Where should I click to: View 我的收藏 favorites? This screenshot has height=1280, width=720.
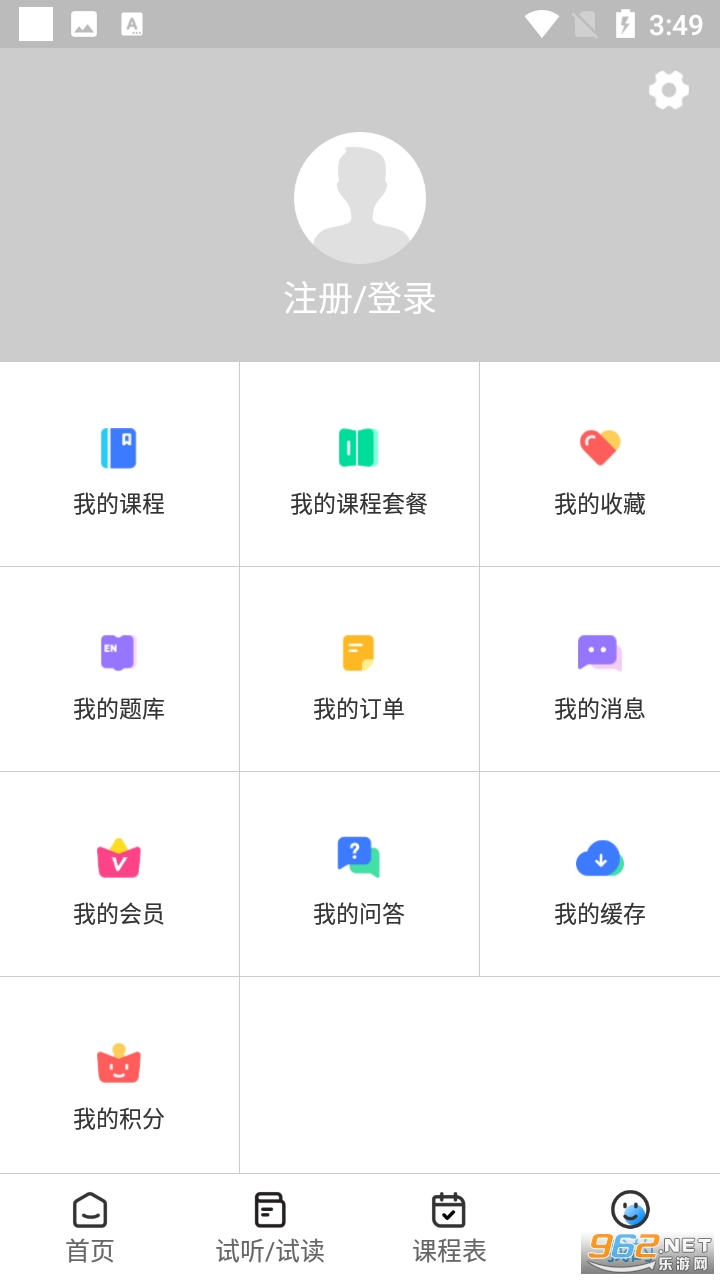[600, 465]
